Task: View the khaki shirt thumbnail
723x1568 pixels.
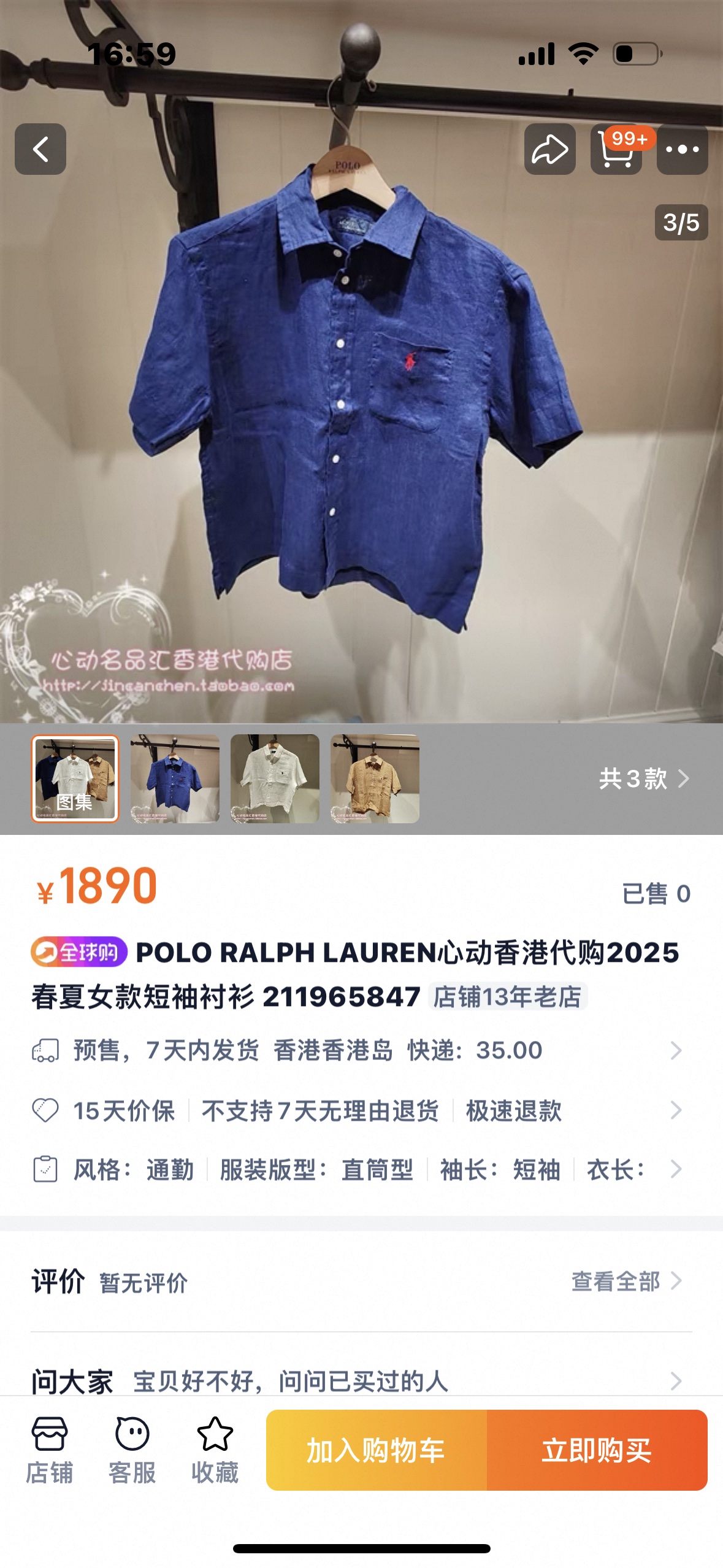Action: 375,778
